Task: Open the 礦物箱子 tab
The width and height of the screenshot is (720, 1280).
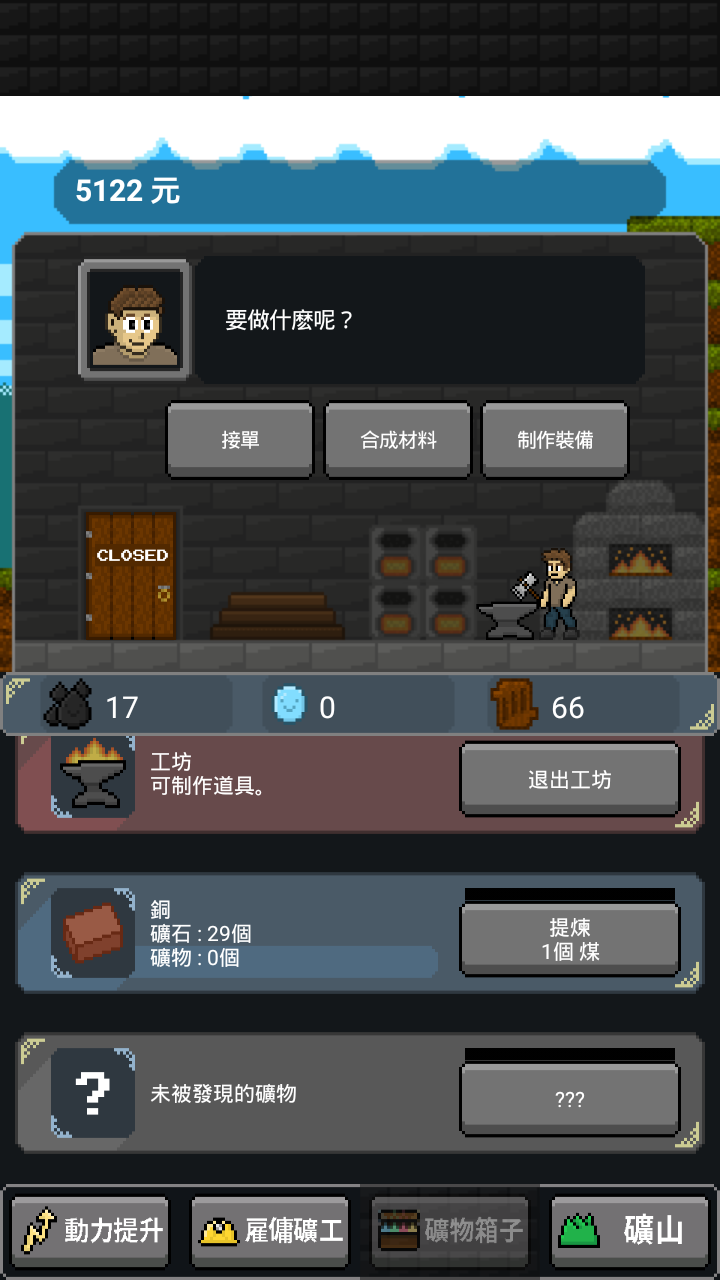Action: click(450, 1230)
